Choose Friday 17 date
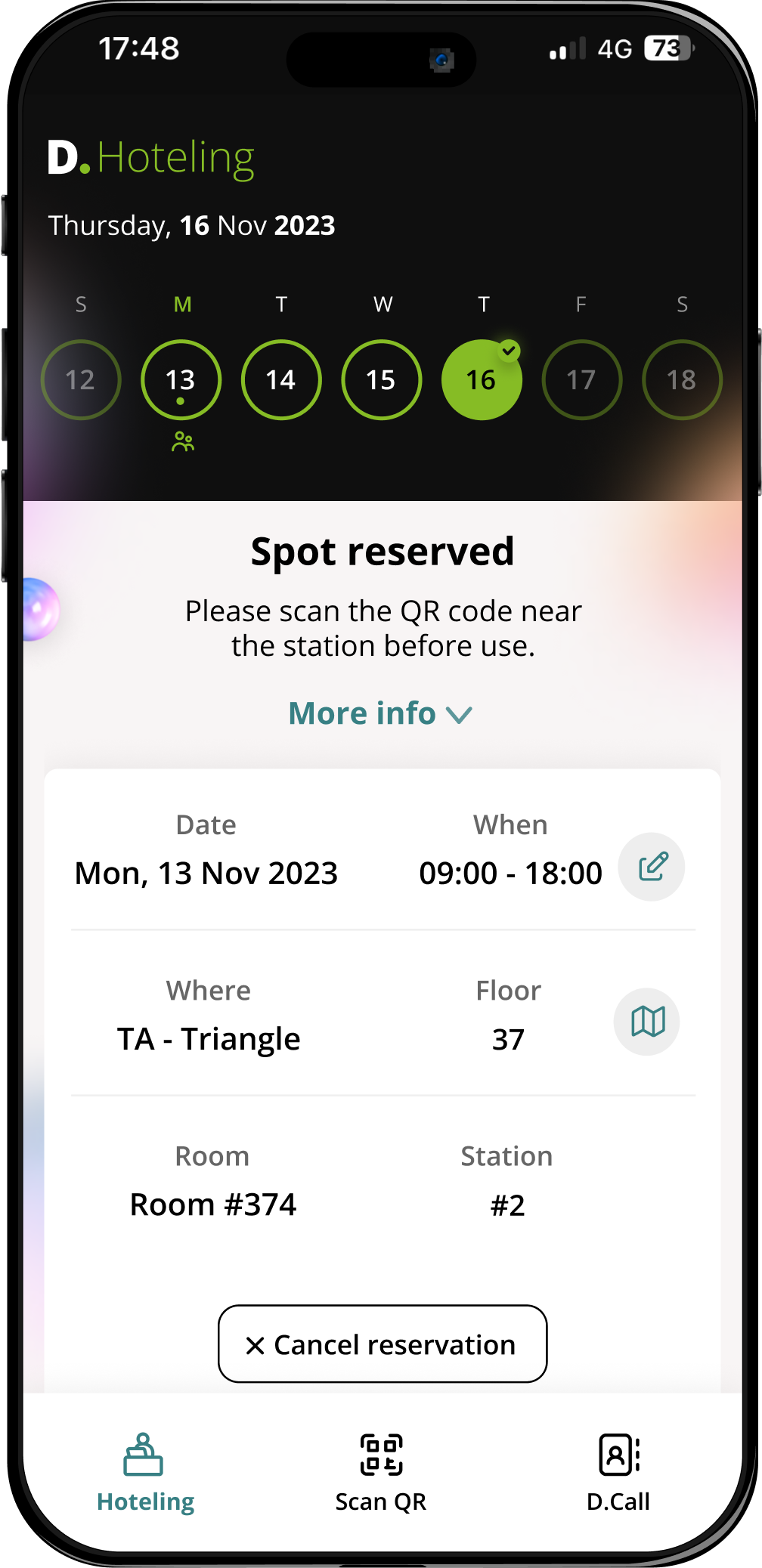The height and width of the screenshot is (1568, 762). click(x=581, y=380)
